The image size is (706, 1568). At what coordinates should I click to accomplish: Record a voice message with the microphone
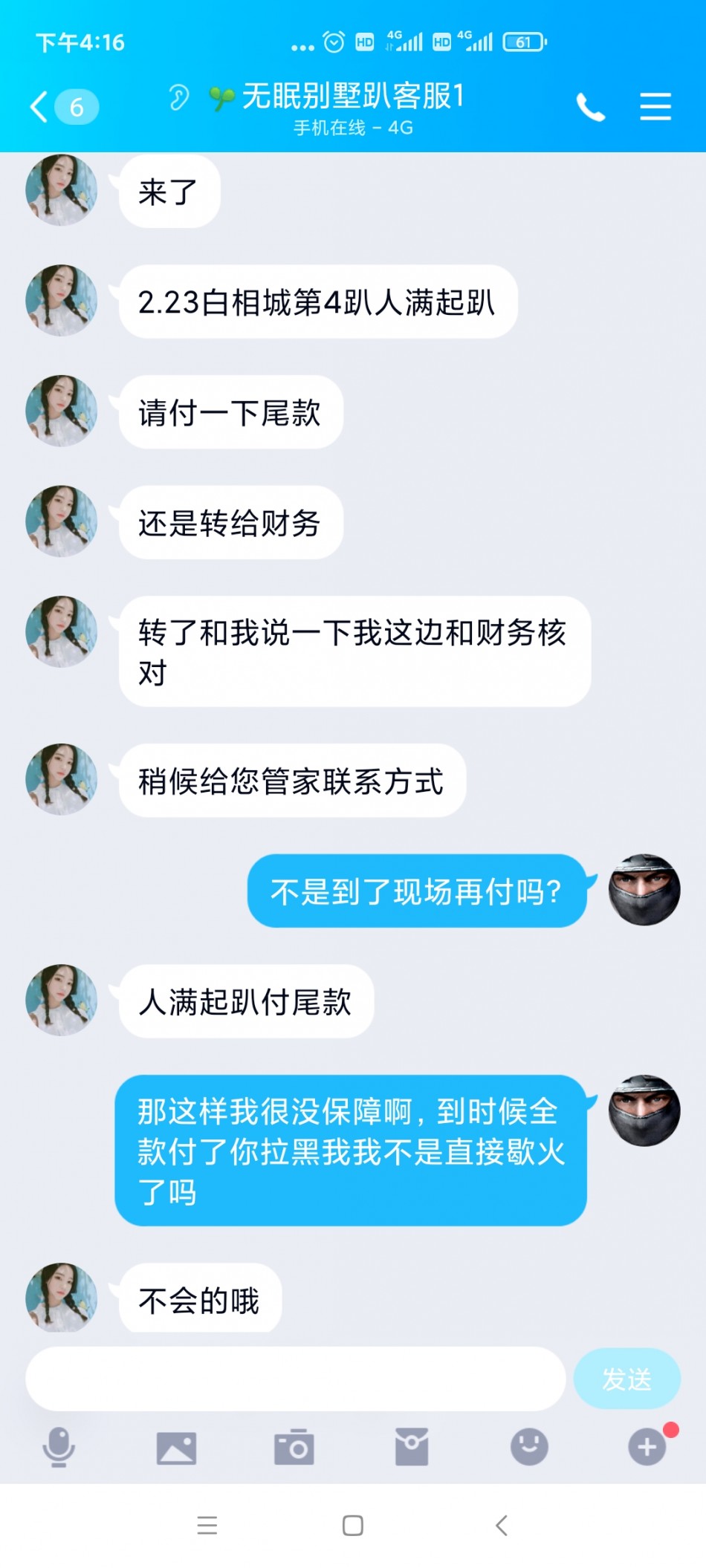tap(59, 1447)
